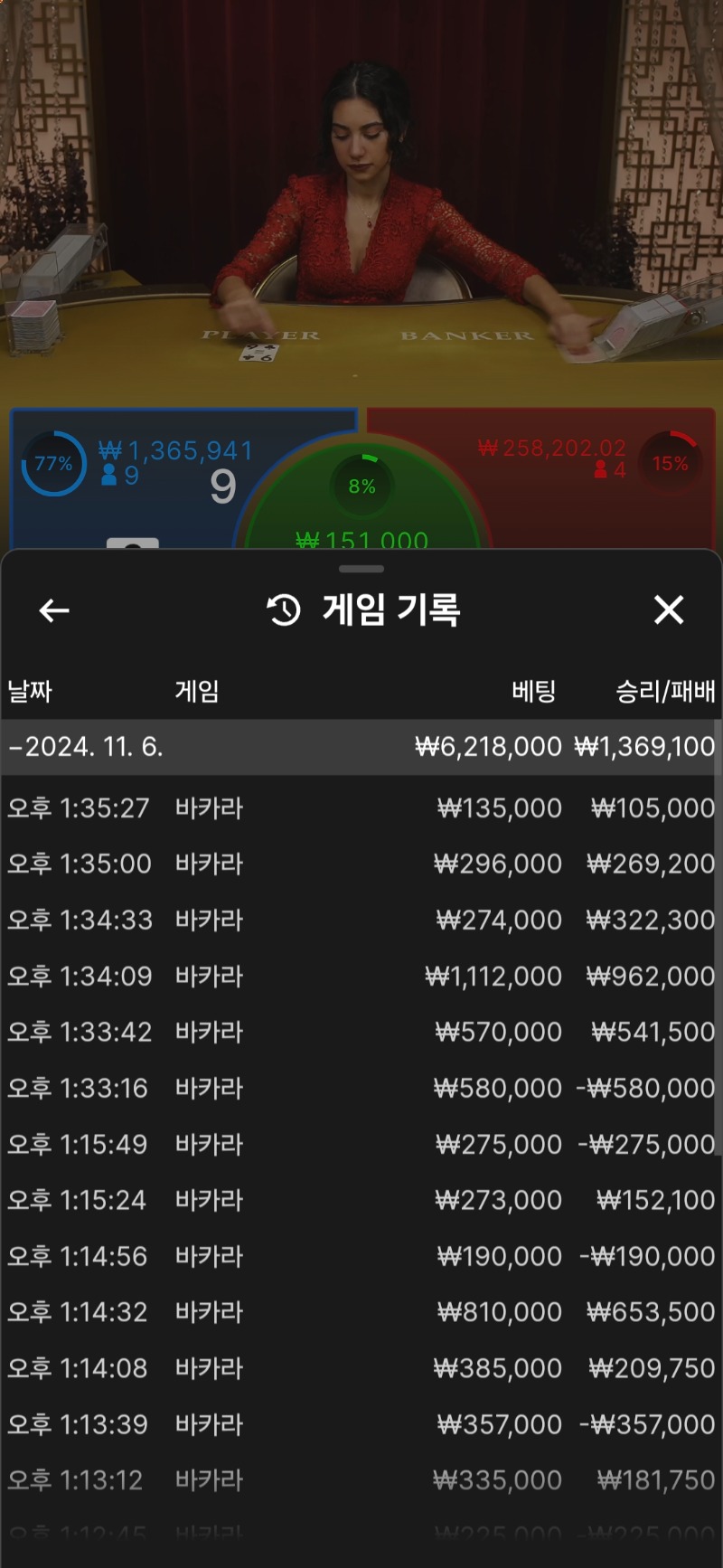The width and height of the screenshot is (723, 1568).
Task: Open the 오후 1:14:08 바카라 record
Action: click(360, 1368)
